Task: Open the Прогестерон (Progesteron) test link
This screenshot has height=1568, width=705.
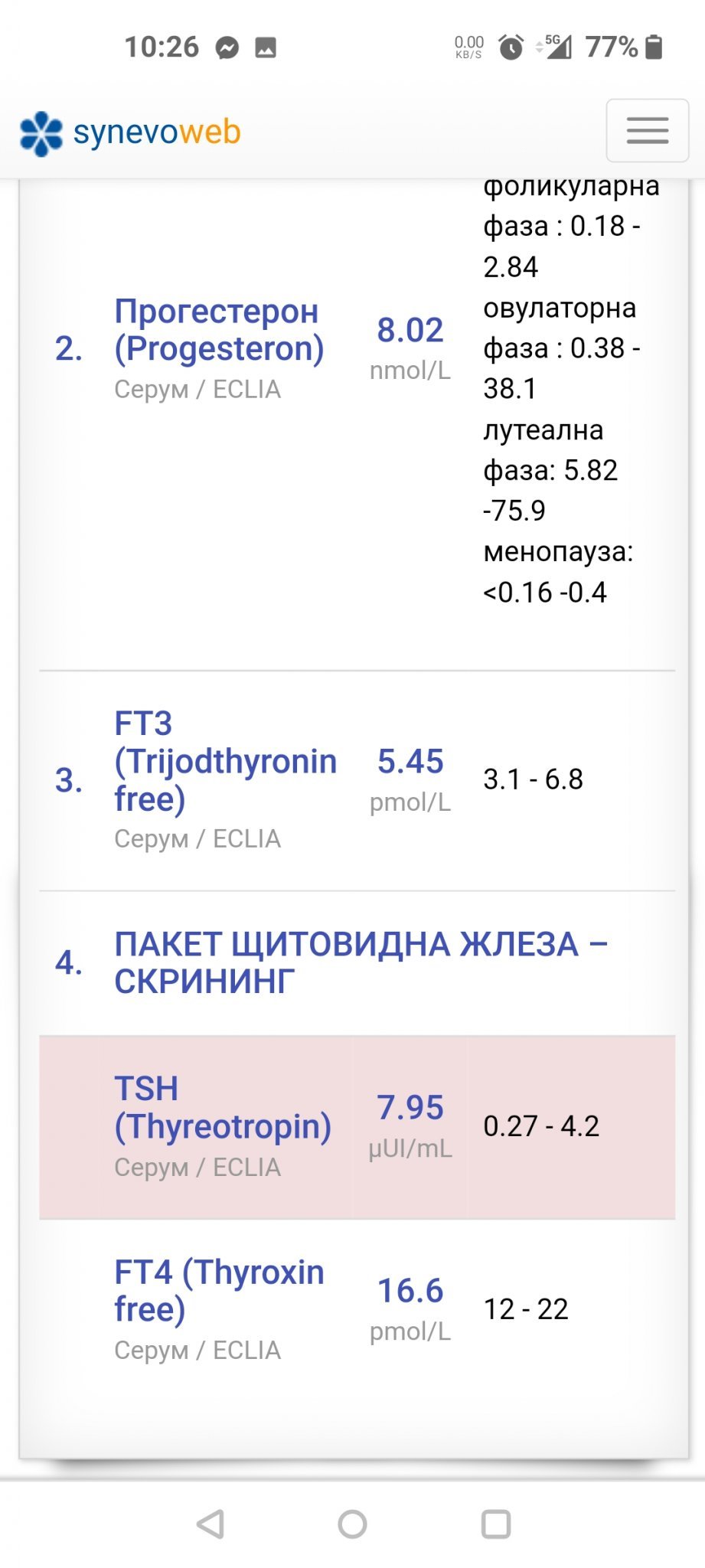Action: pos(219,330)
